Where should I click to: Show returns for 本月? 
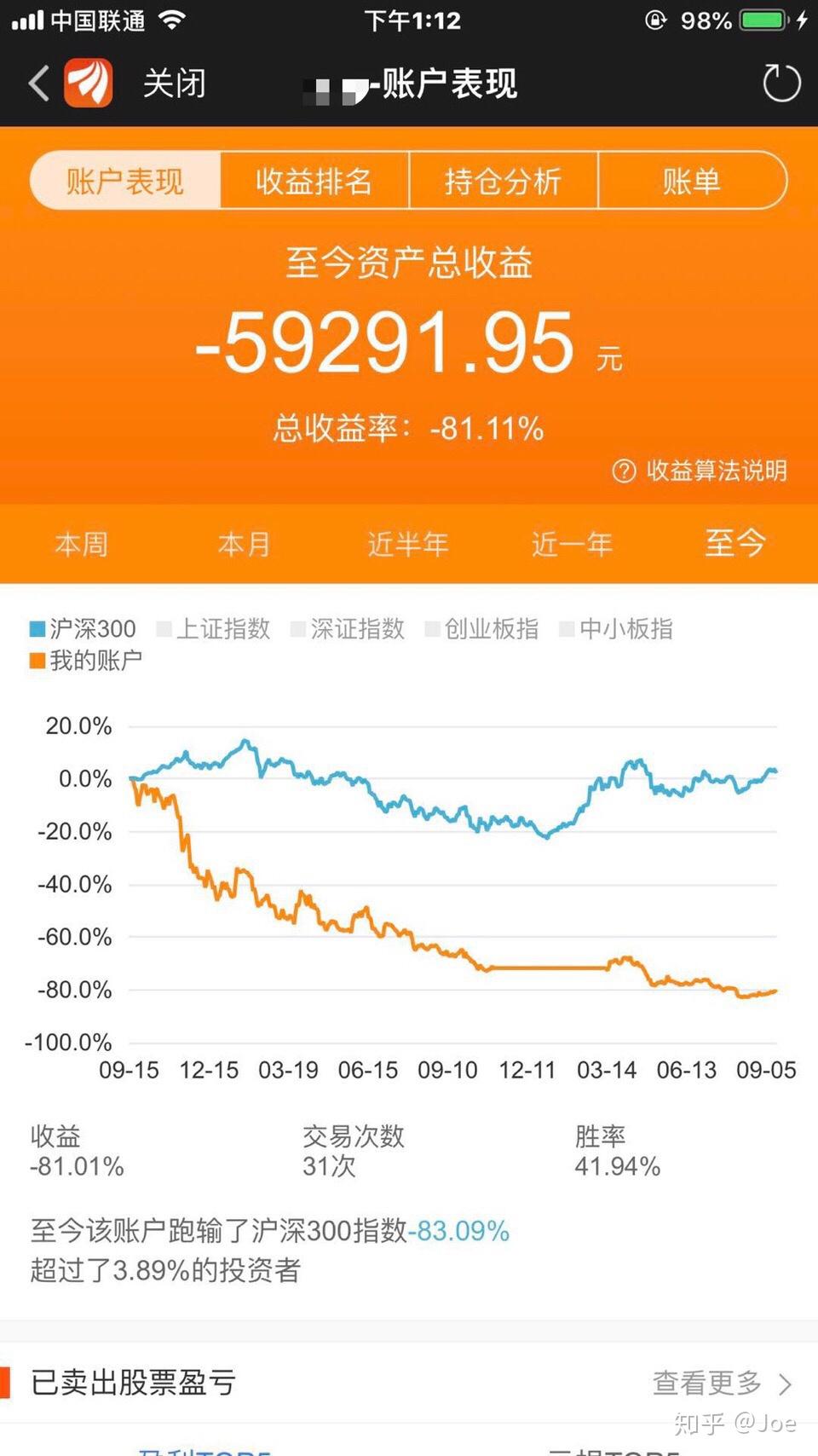coord(245,544)
